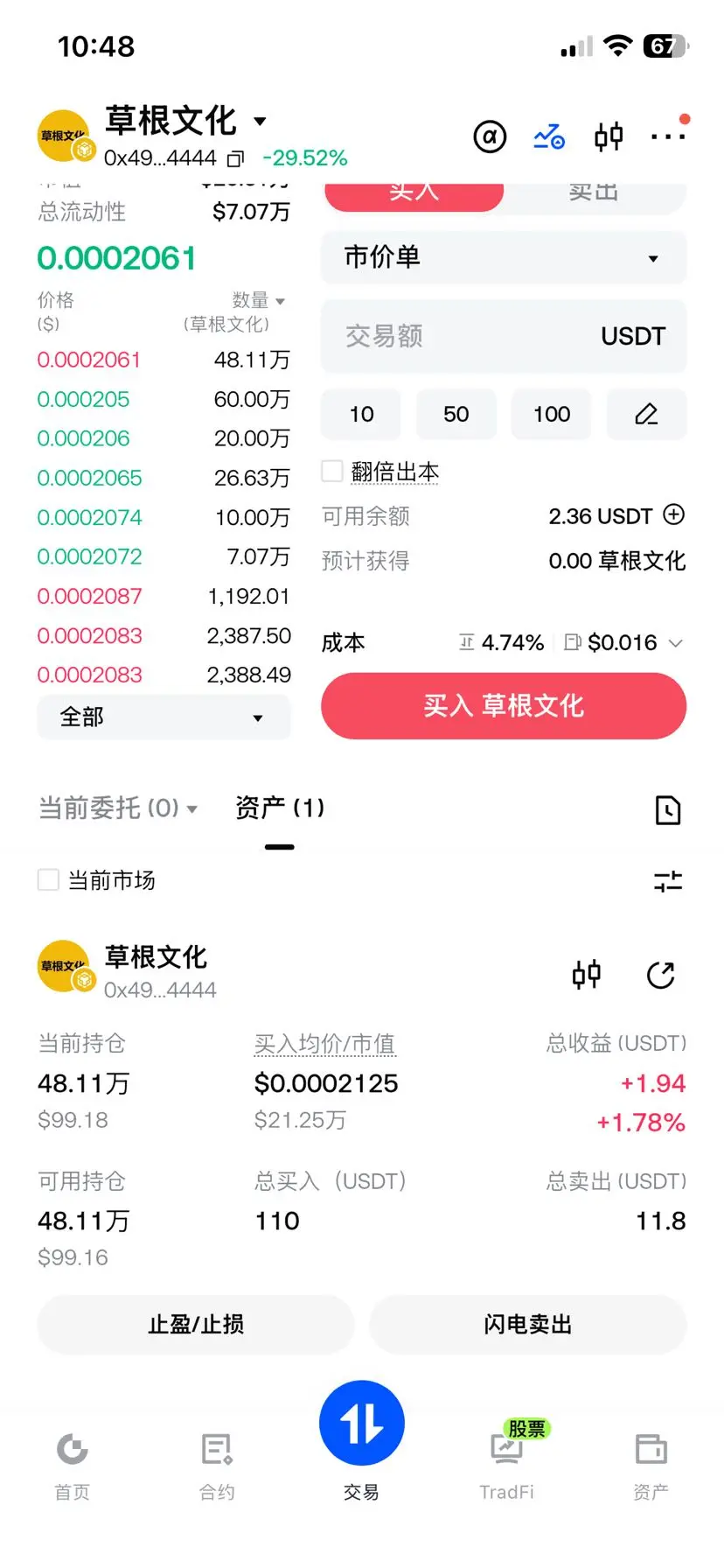The height and width of the screenshot is (1568, 724).
Task: Check the 翻倍出本 checkbox
Action: tap(332, 472)
